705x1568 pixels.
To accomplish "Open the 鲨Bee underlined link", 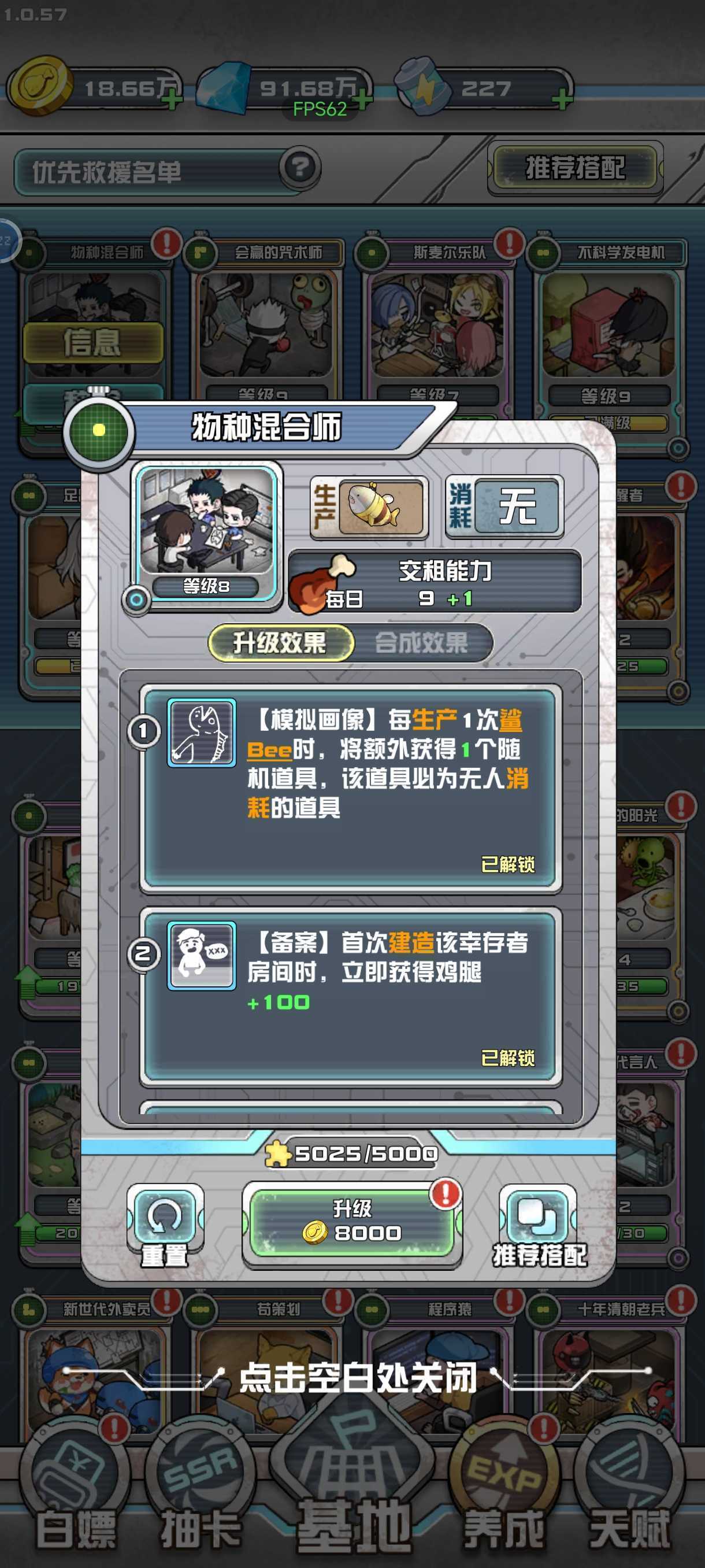I will (x=270, y=750).
